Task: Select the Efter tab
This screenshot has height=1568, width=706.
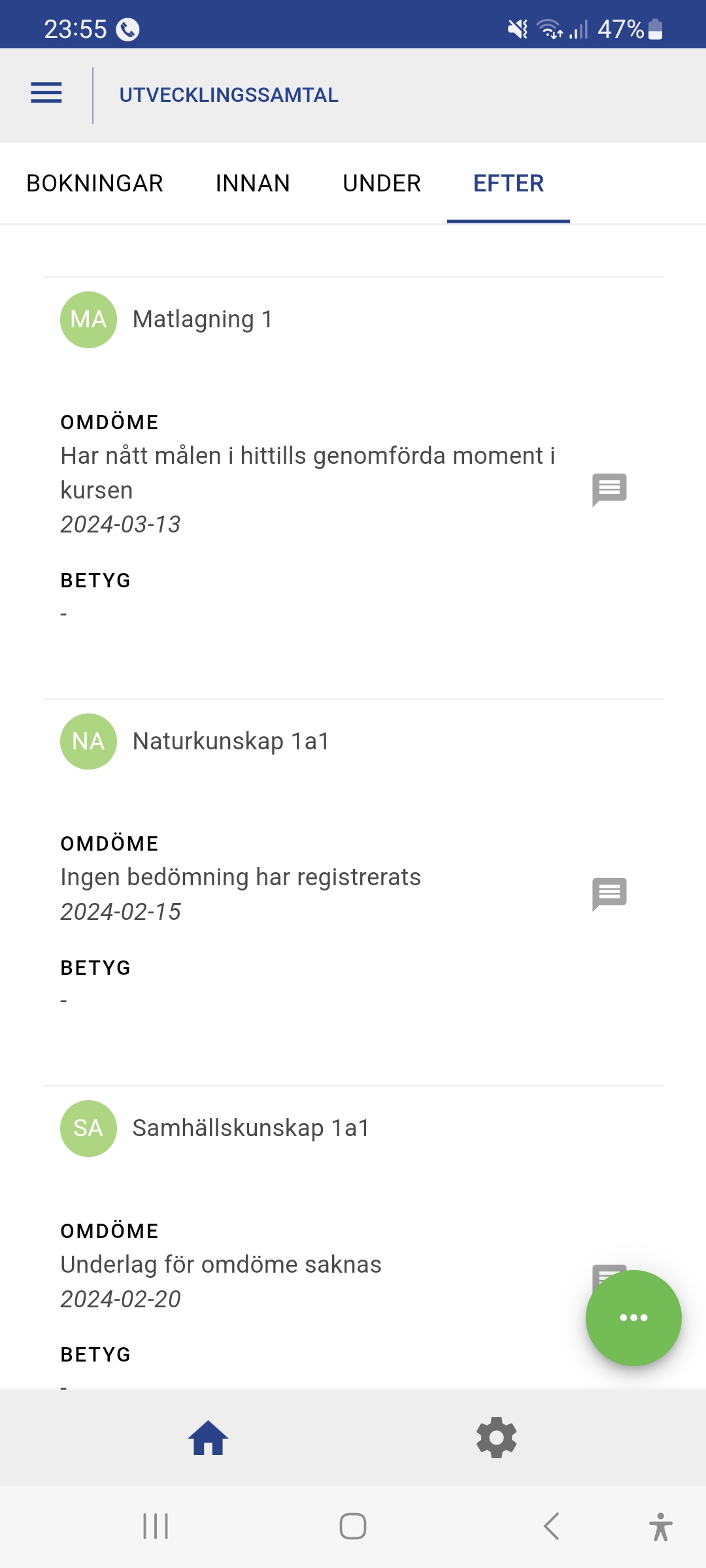Action: (x=508, y=184)
